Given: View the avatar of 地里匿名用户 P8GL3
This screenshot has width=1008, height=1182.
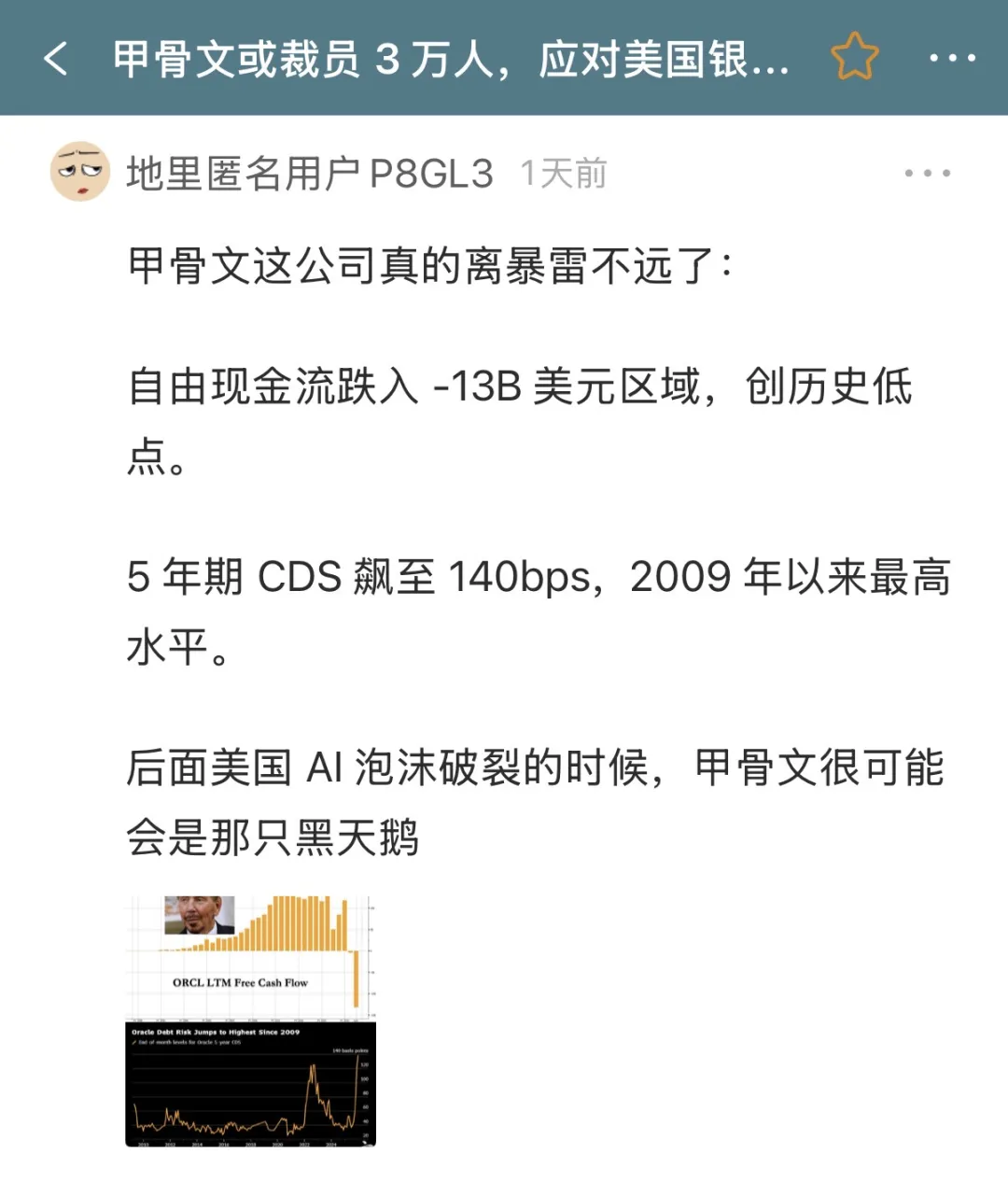Looking at the screenshot, I should click(x=79, y=172).
